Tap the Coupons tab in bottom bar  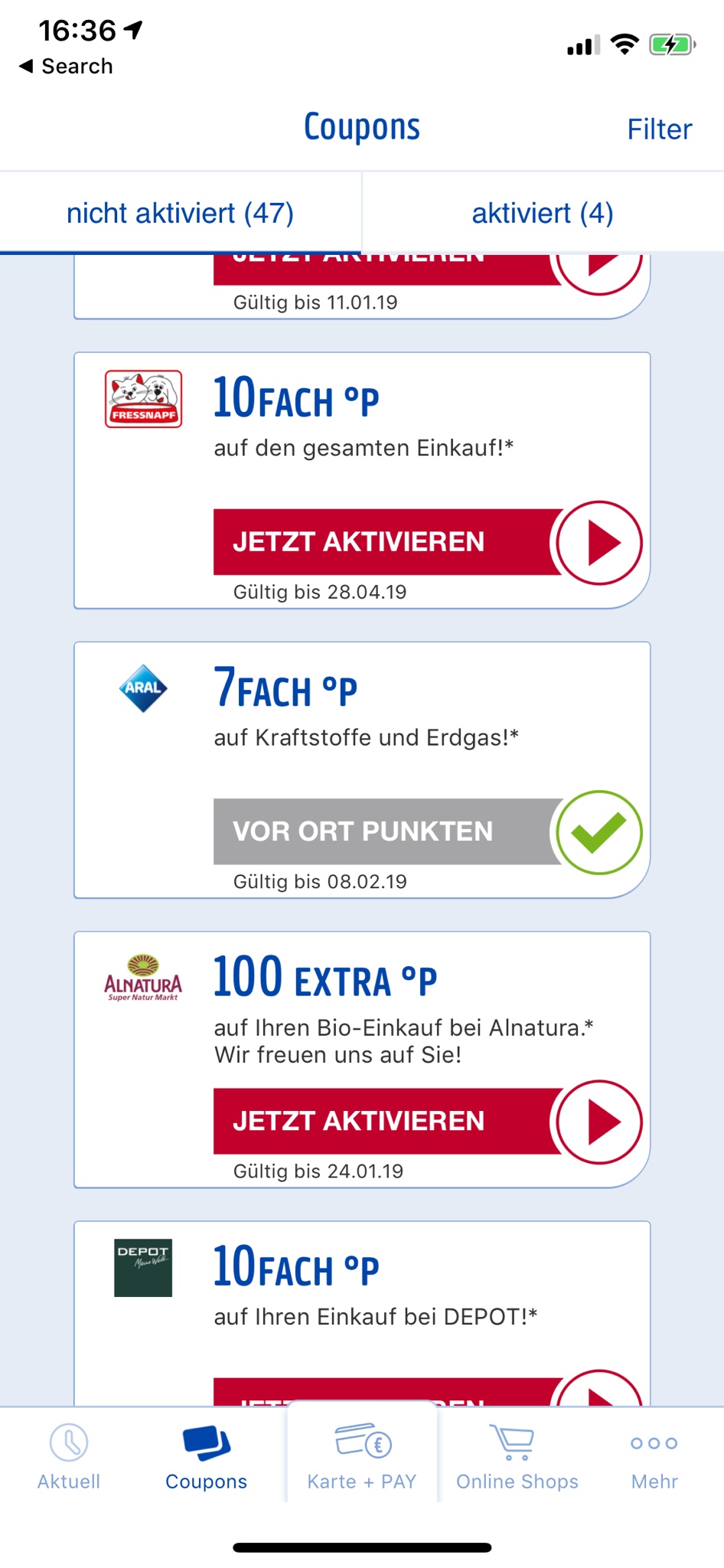(x=207, y=1457)
